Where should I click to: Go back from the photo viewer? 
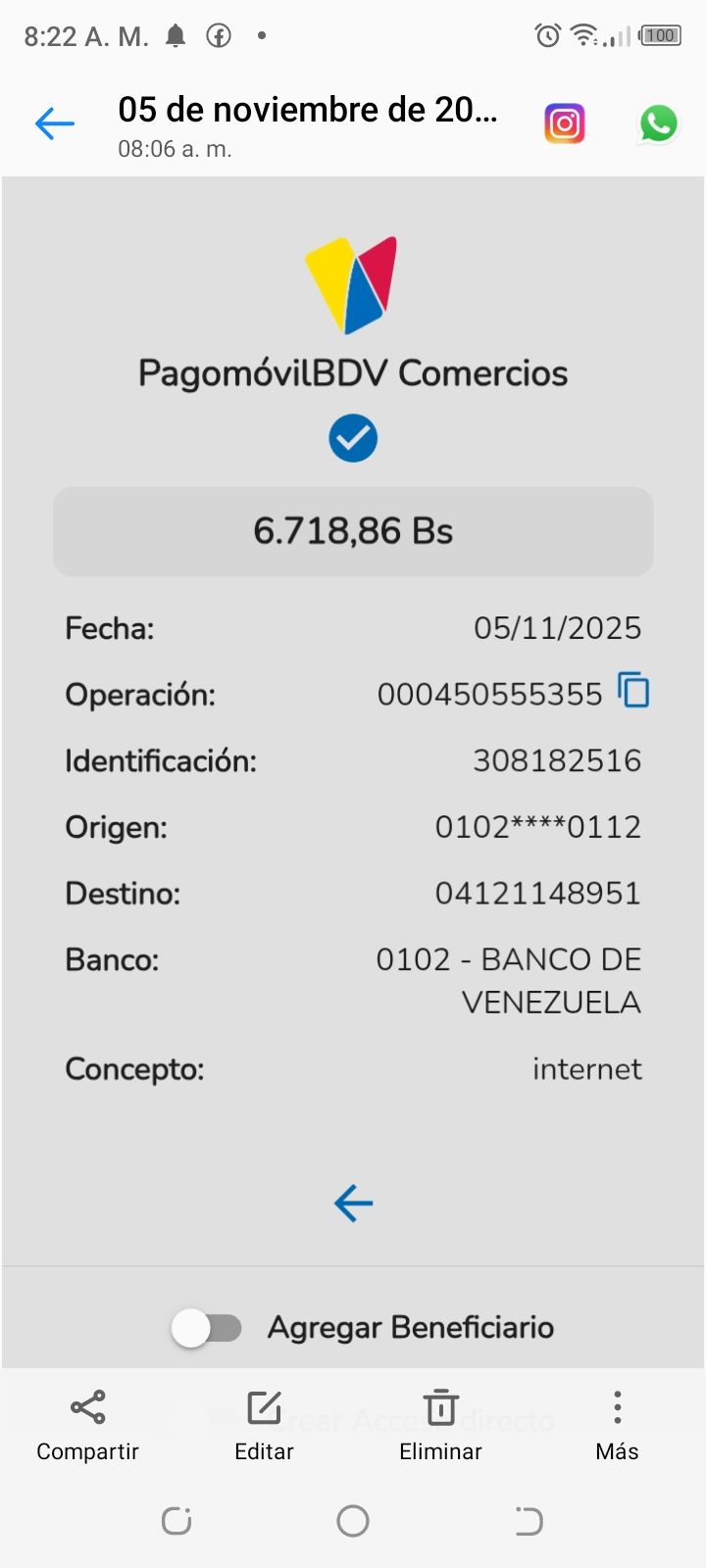click(55, 124)
